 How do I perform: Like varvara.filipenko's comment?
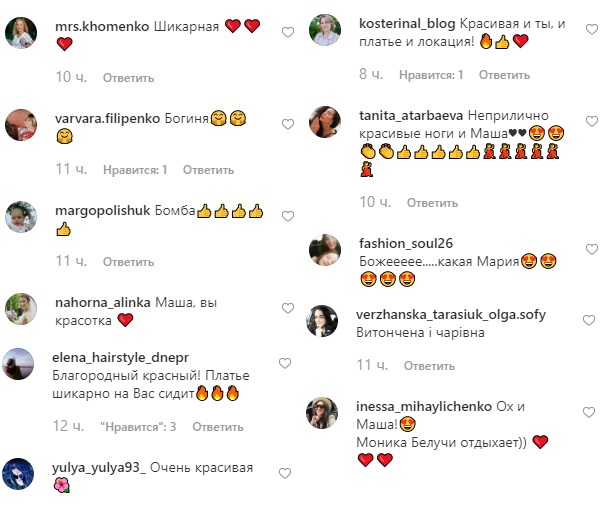(x=288, y=124)
